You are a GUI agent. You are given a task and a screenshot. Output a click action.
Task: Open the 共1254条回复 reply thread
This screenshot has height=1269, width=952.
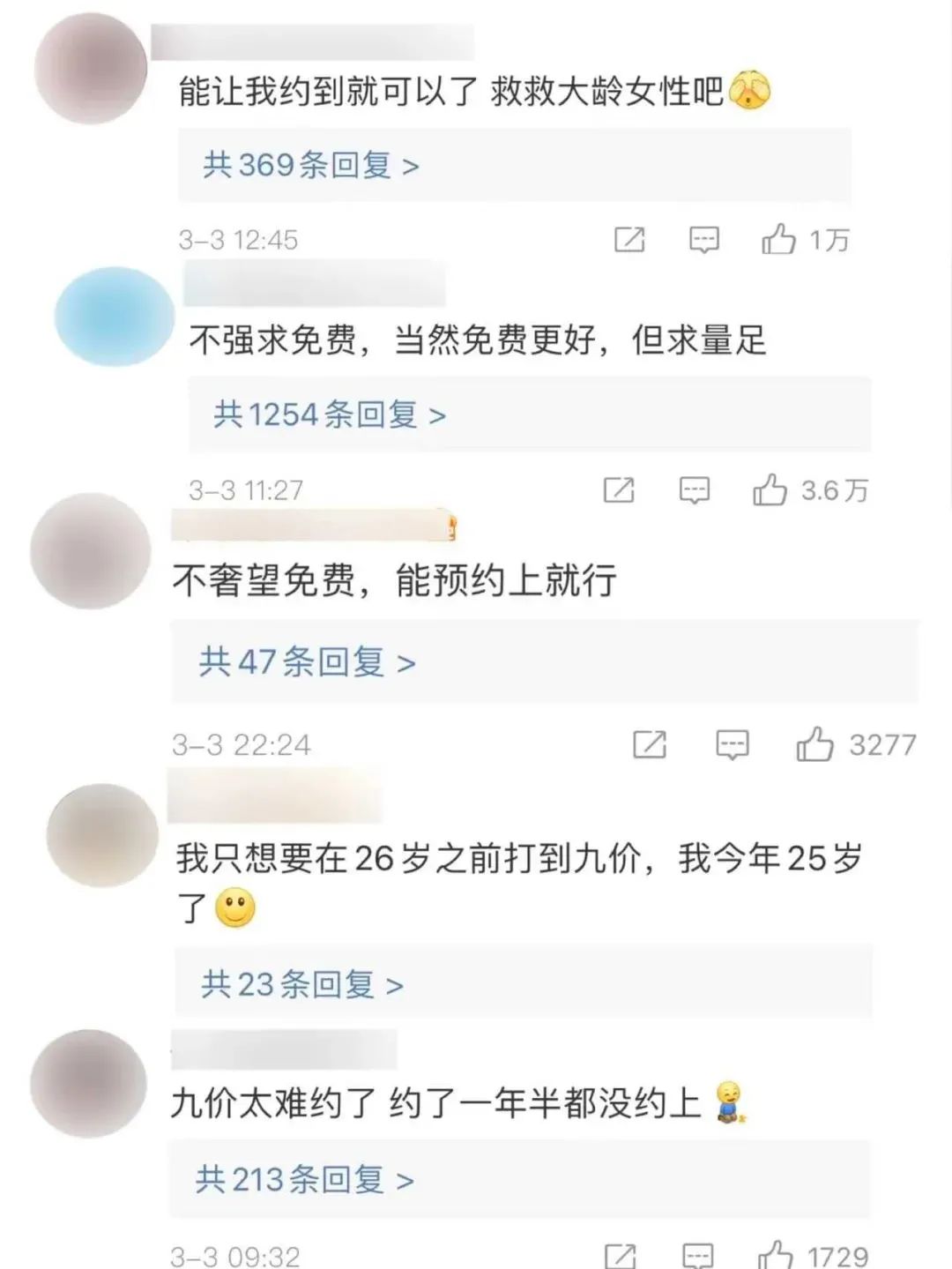pos(330,414)
